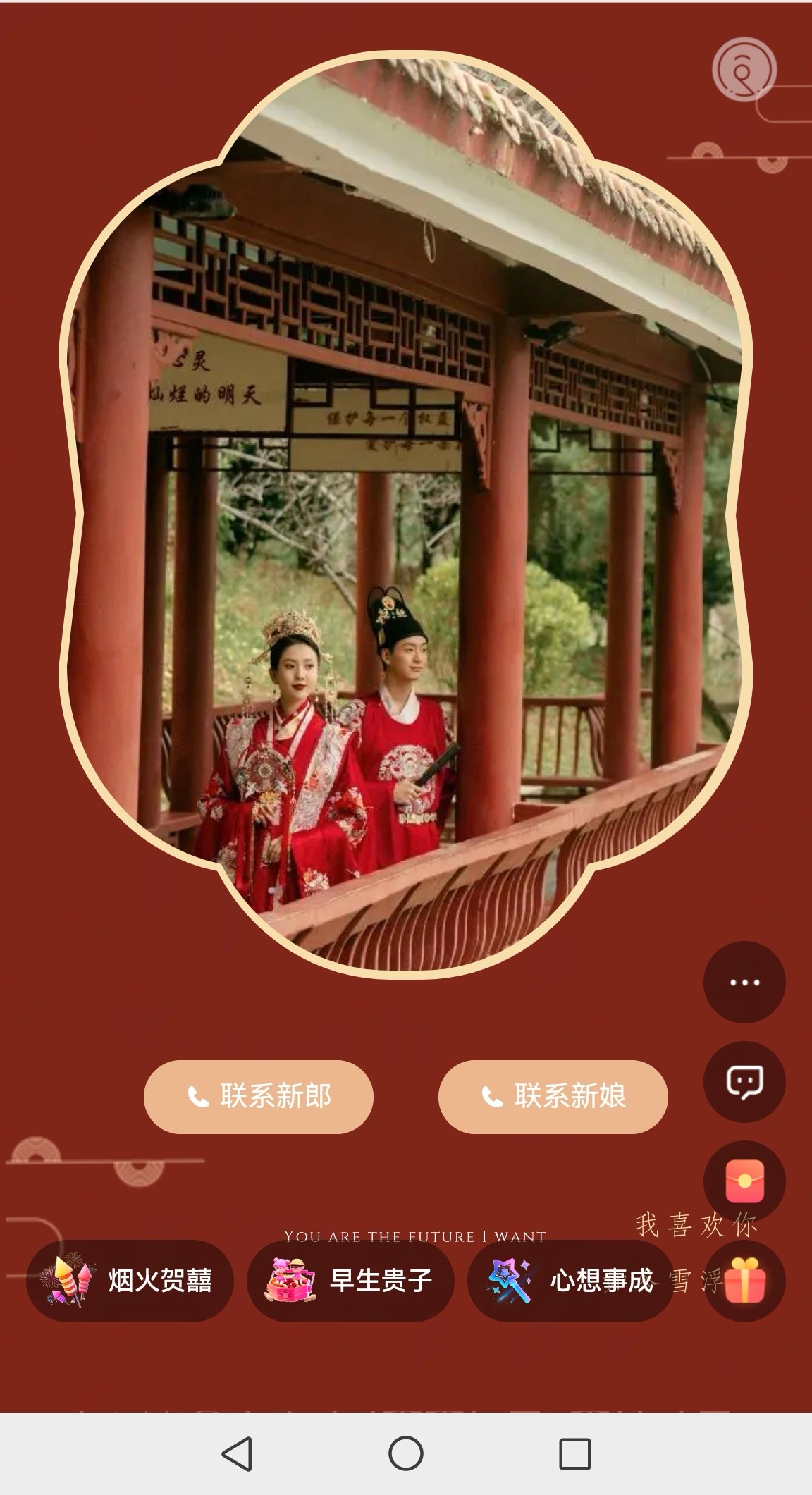Go back using system navigation

237,1453
